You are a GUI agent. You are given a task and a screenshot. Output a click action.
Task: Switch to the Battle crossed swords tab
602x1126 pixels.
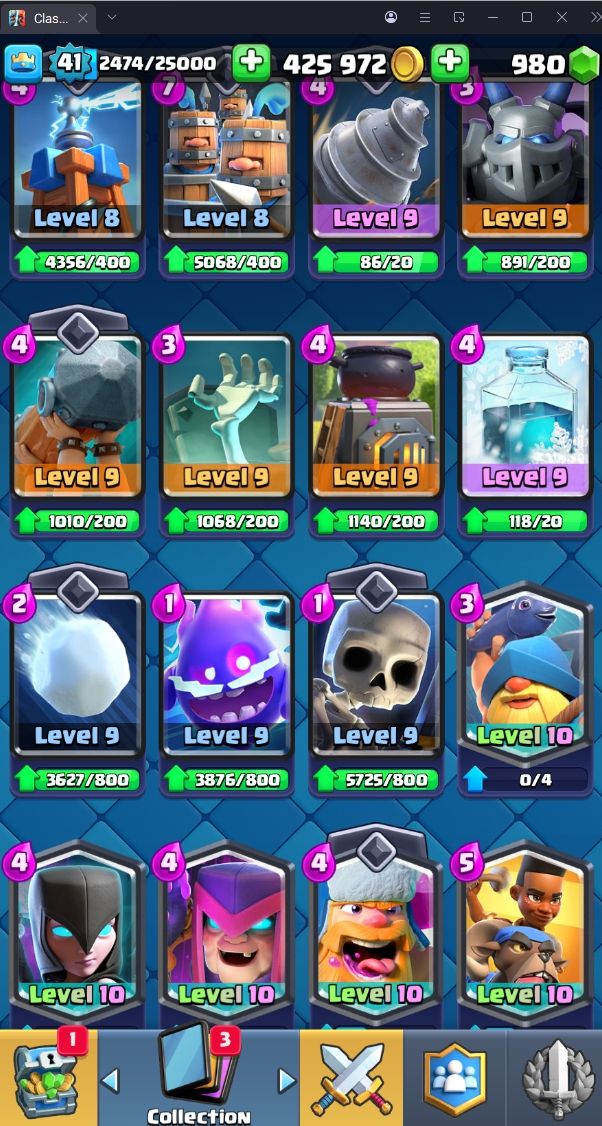(352, 1078)
